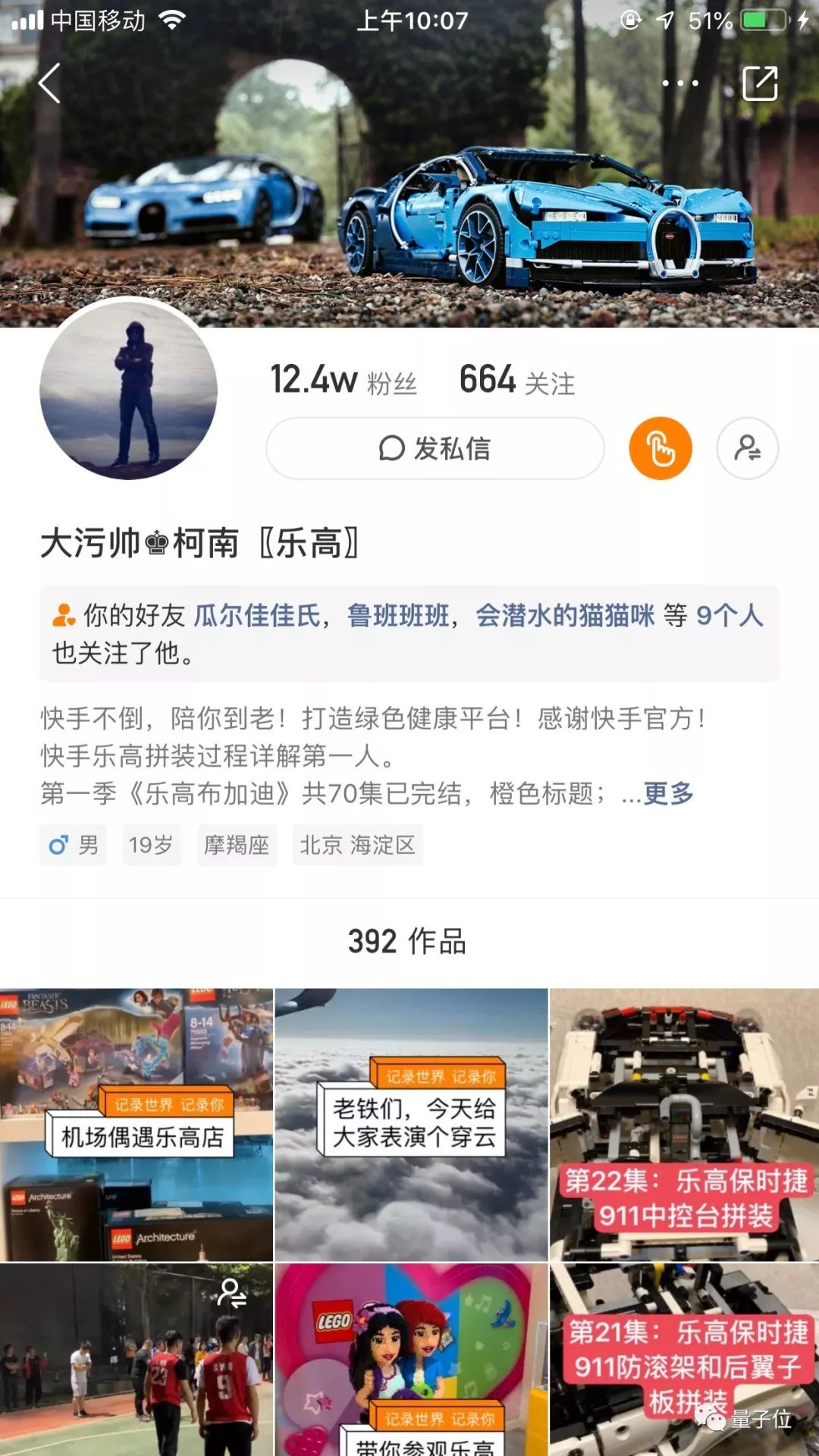Open the user's profile avatar
Viewport: 819px width, 1456px height.
(129, 390)
